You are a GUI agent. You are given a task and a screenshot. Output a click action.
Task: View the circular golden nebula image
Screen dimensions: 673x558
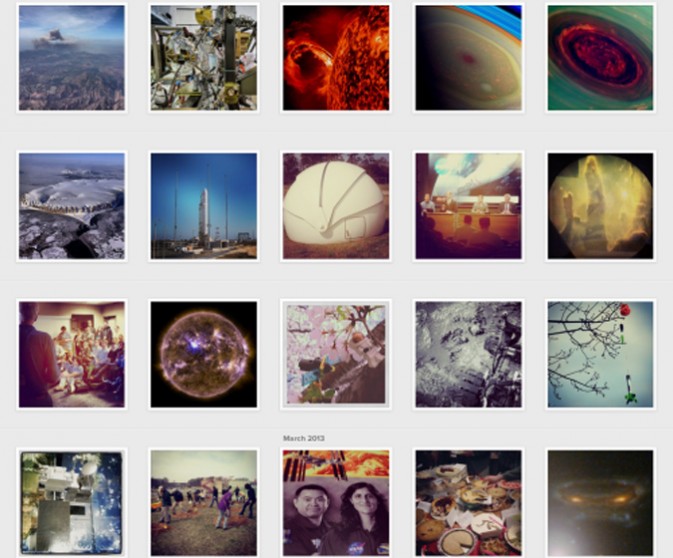pos(600,206)
